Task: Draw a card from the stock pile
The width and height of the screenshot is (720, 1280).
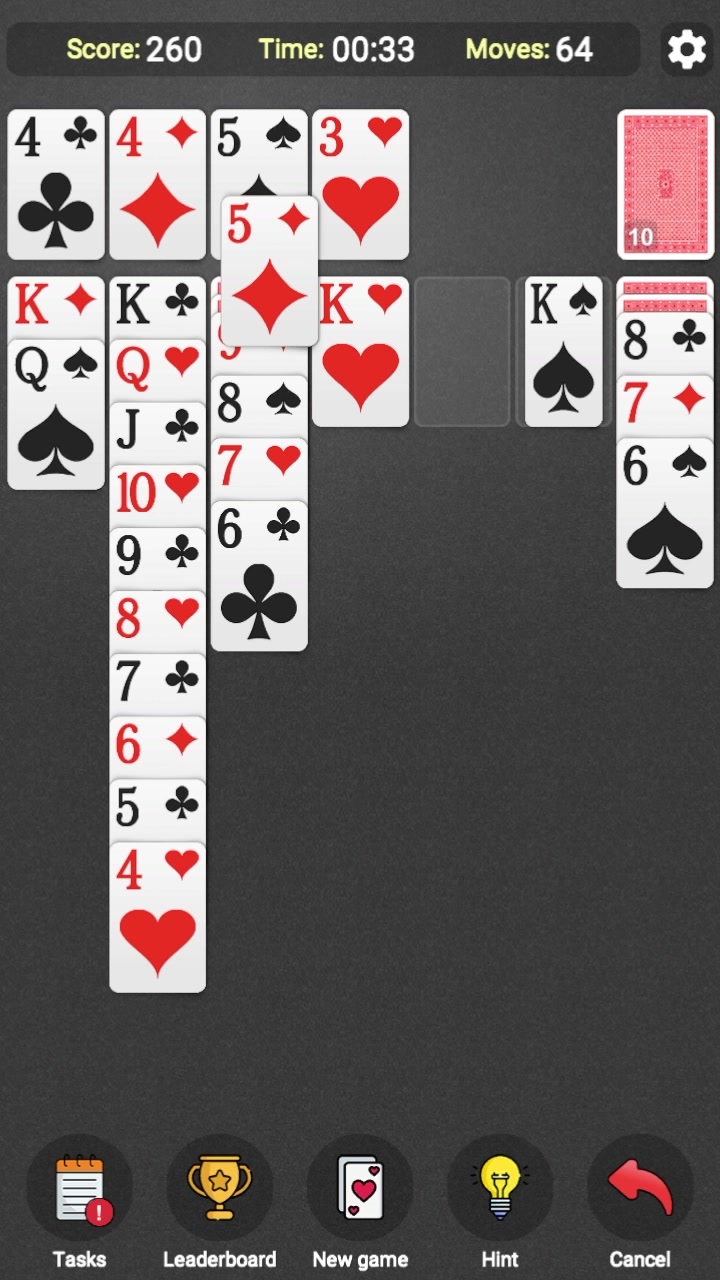Action: click(665, 185)
